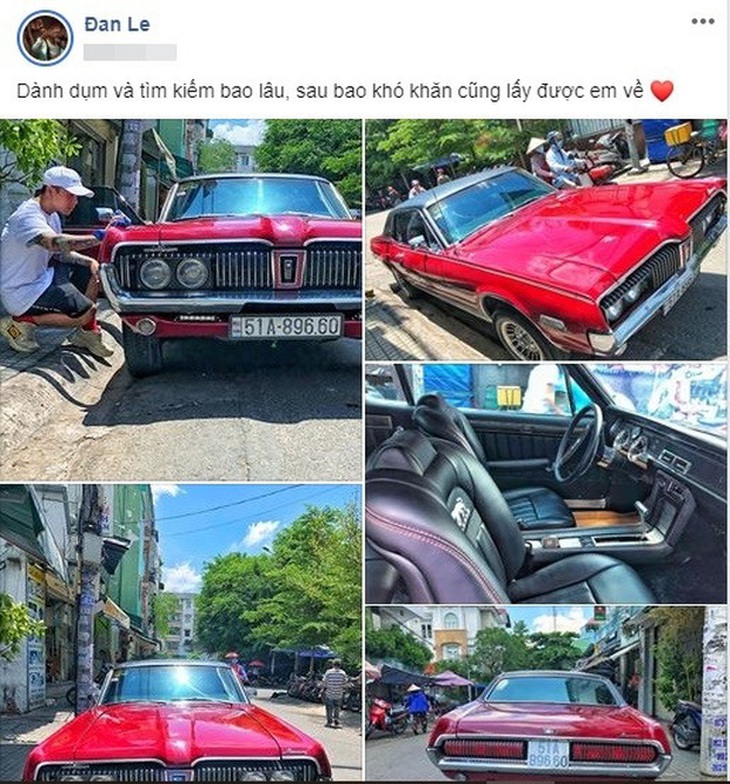The image size is (730, 784).
Task: Open photo of the black leather interior
Action: point(546,483)
